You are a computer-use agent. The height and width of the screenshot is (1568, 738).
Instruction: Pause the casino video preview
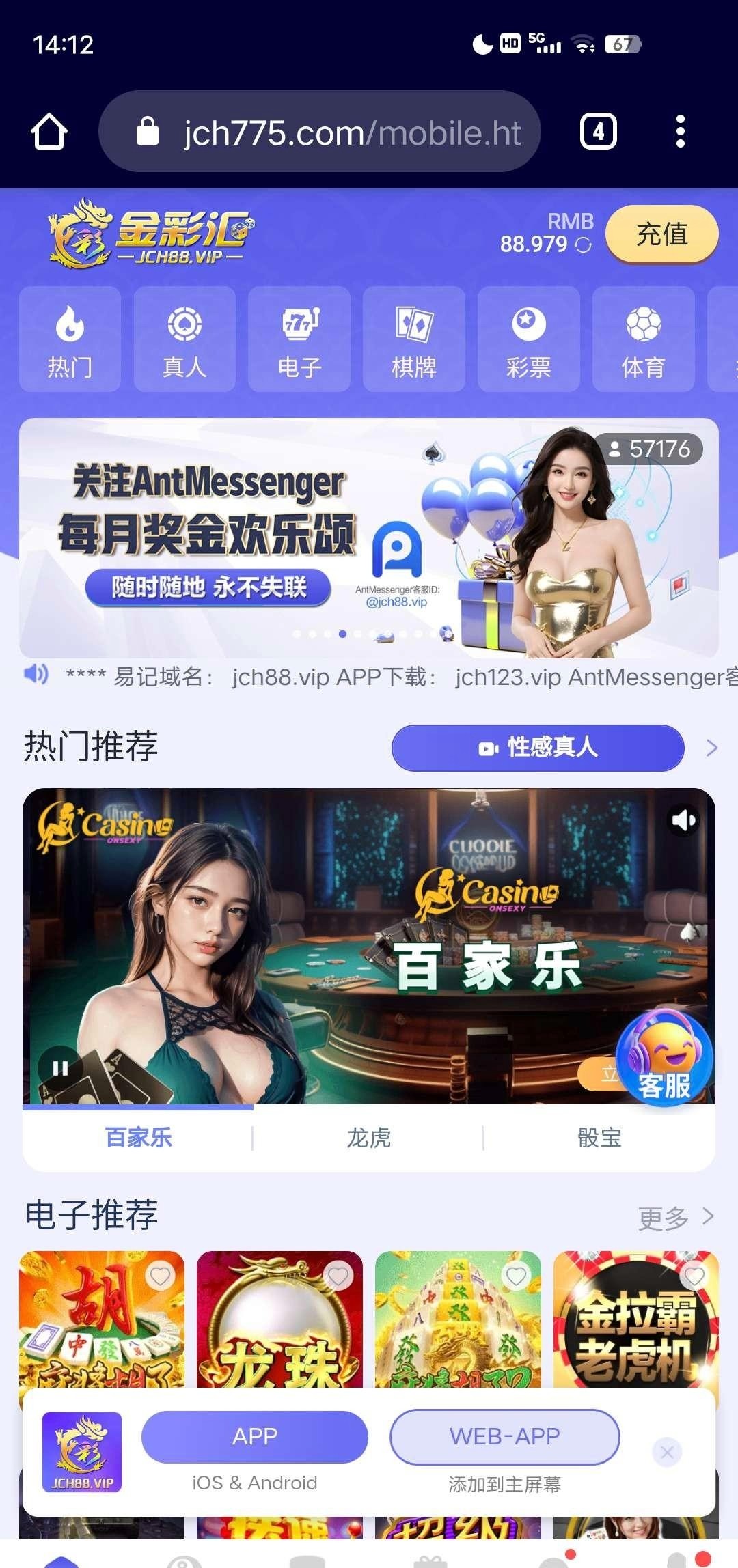point(60,1068)
